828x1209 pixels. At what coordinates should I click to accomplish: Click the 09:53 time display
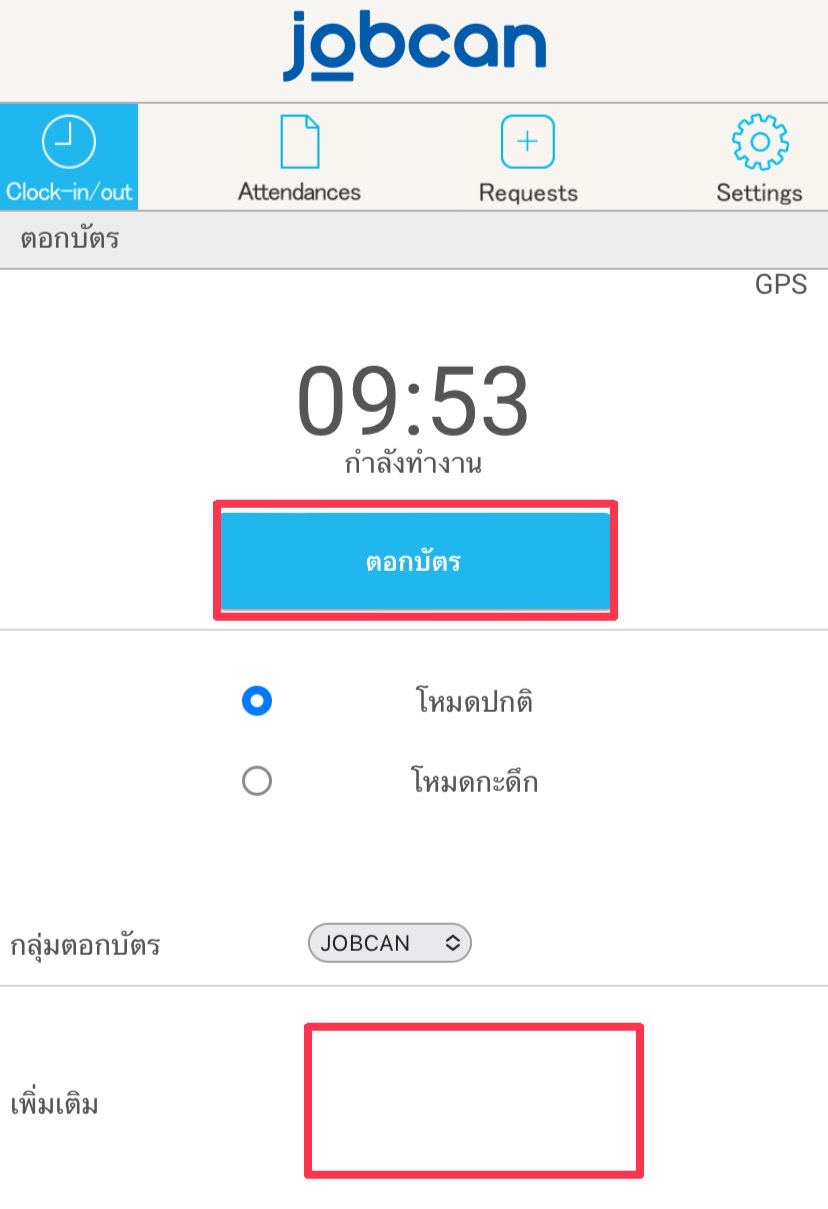point(414,400)
